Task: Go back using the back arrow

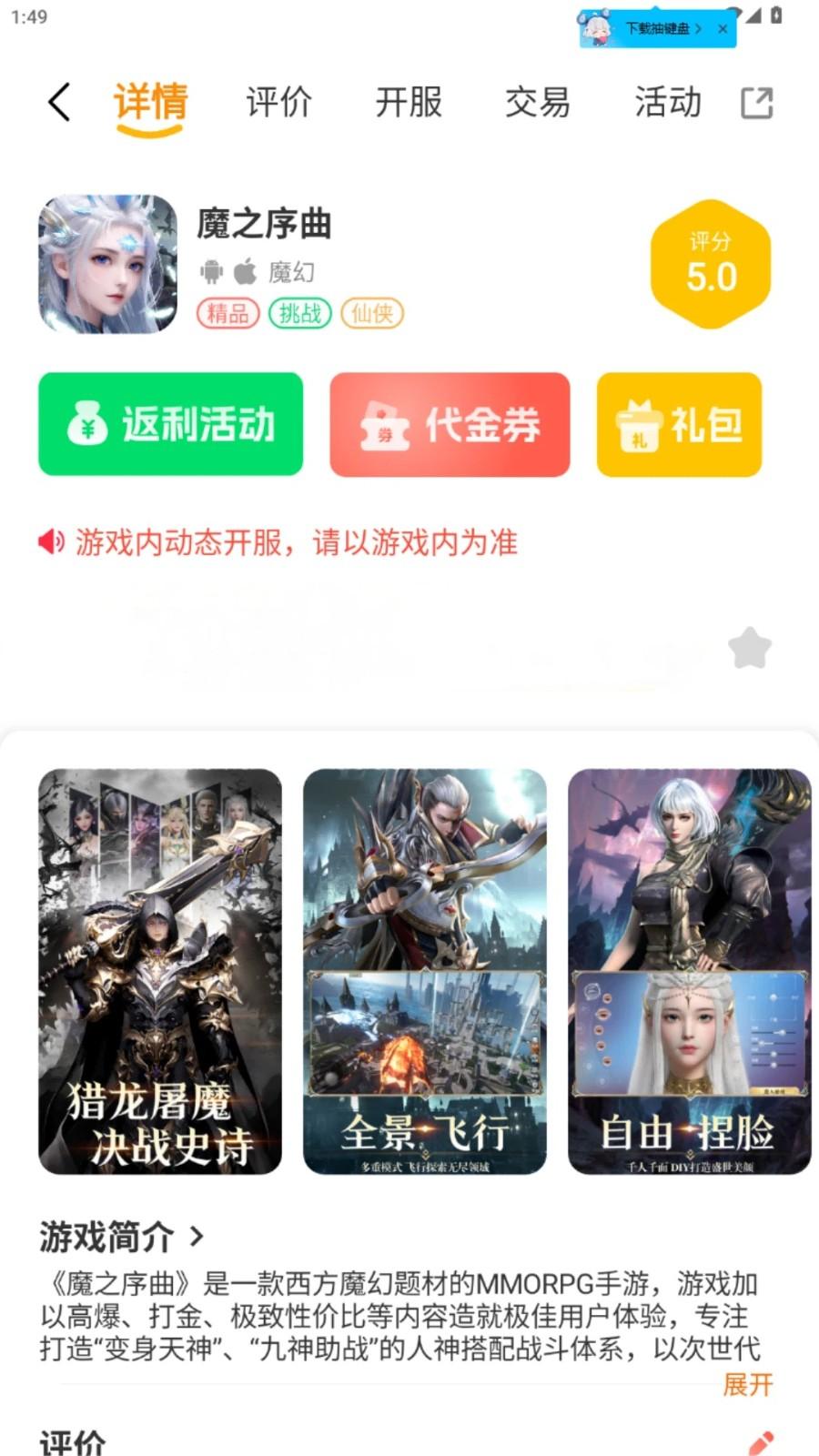Action: pos(59,102)
